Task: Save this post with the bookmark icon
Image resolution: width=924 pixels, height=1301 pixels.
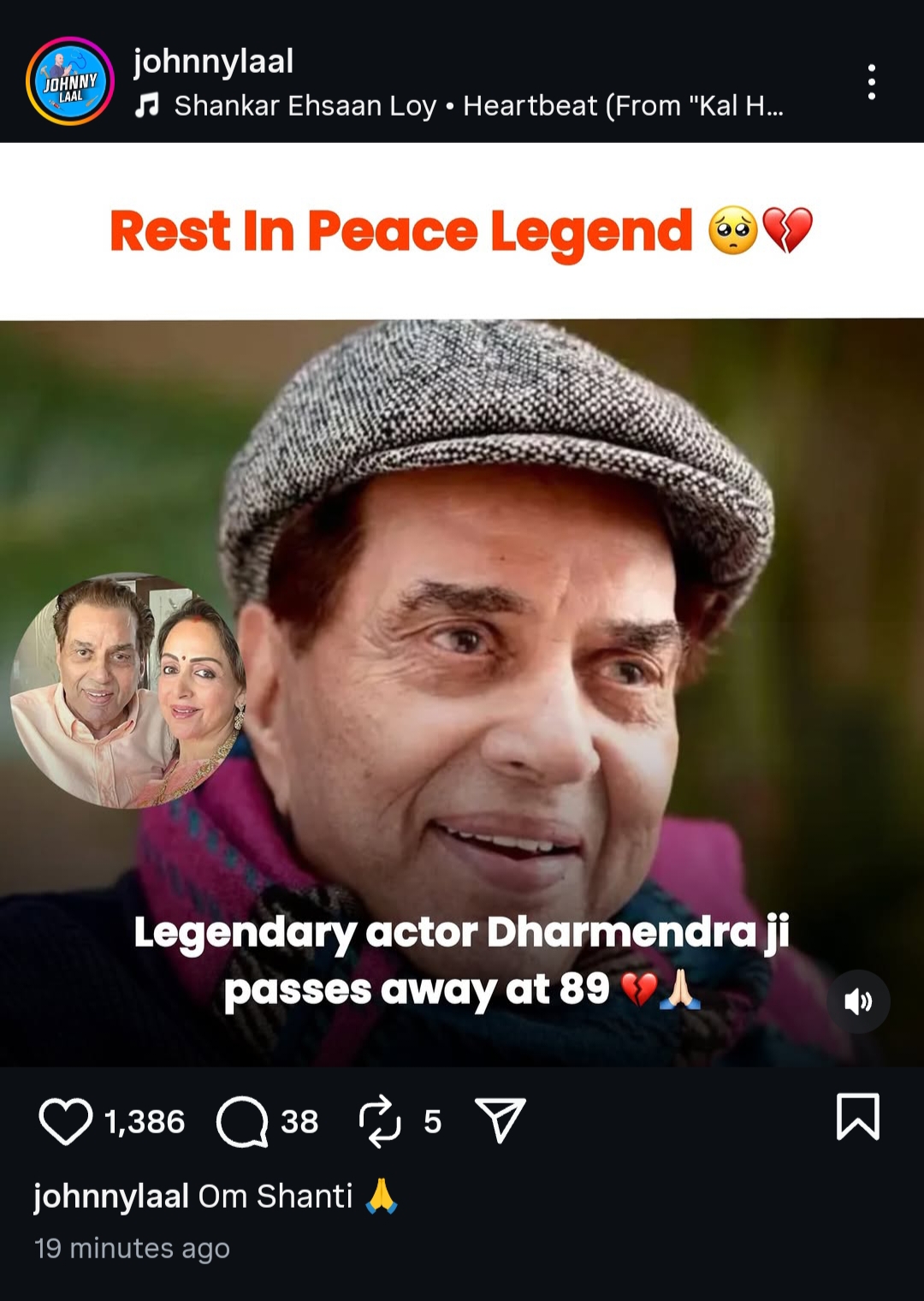Action: (x=857, y=1117)
